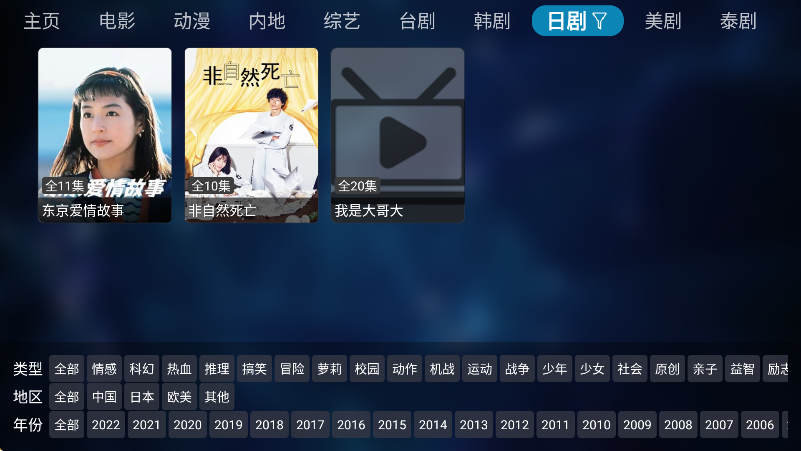Open the 泰剧 tab

pyautogui.click(x=738, y=21)
